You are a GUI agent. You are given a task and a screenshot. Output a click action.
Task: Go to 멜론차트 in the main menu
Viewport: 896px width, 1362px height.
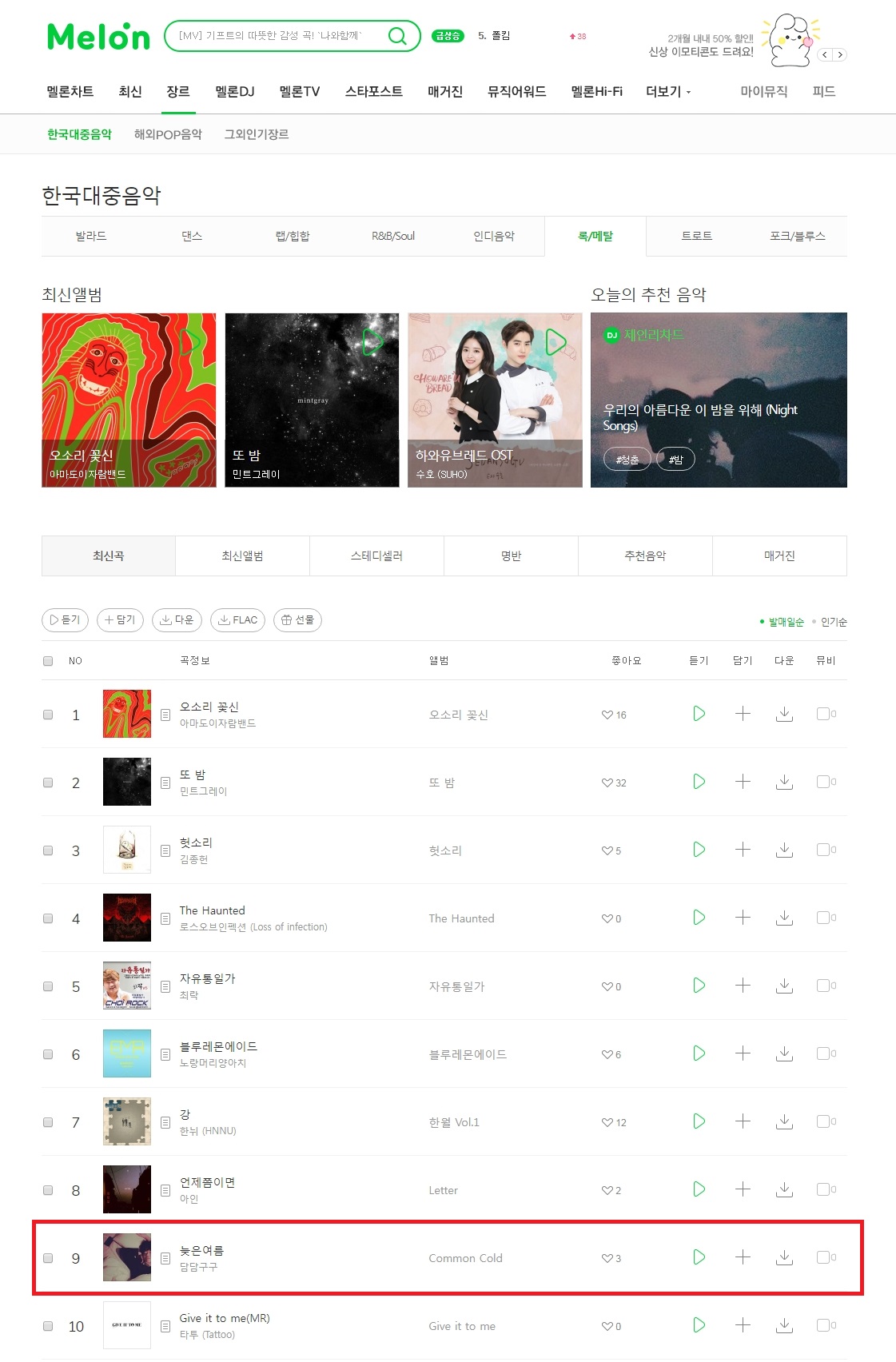(x=70, y=91)
